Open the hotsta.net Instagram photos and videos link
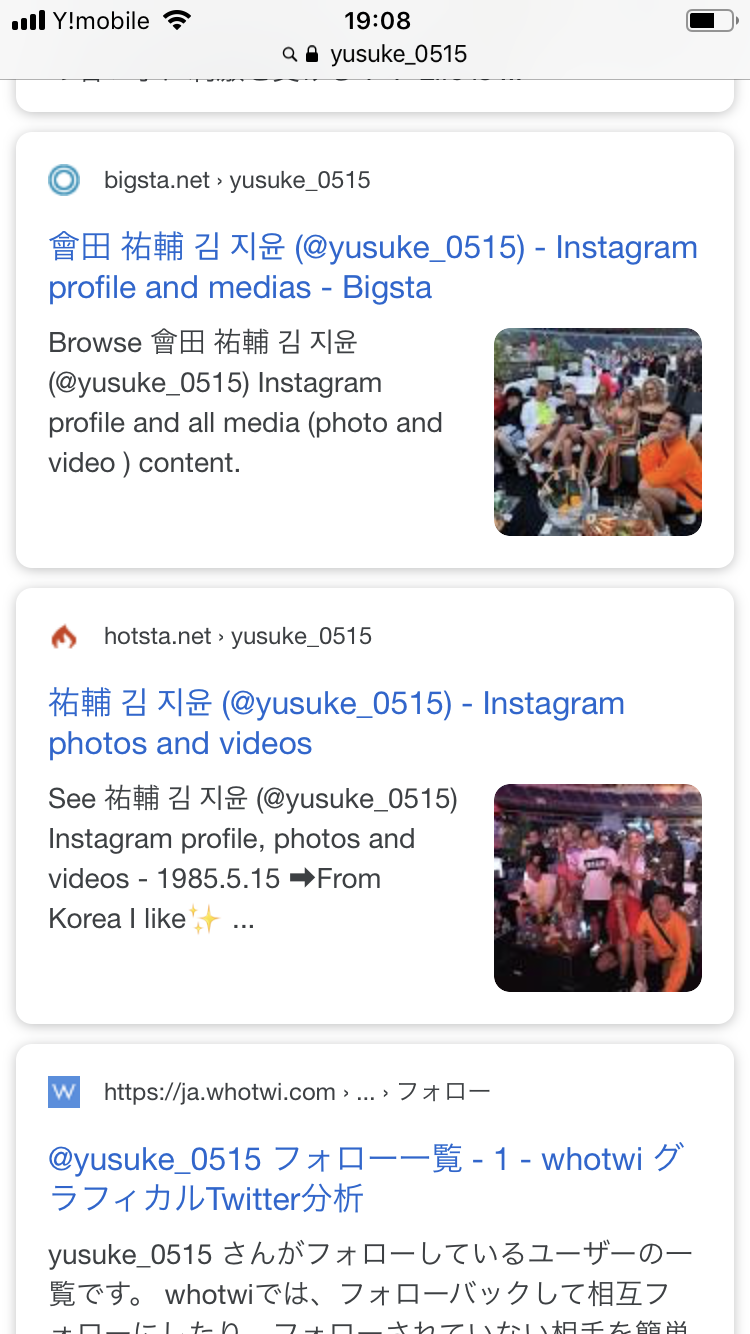The width and height of the screenshot is (750, 1334). 336,723
